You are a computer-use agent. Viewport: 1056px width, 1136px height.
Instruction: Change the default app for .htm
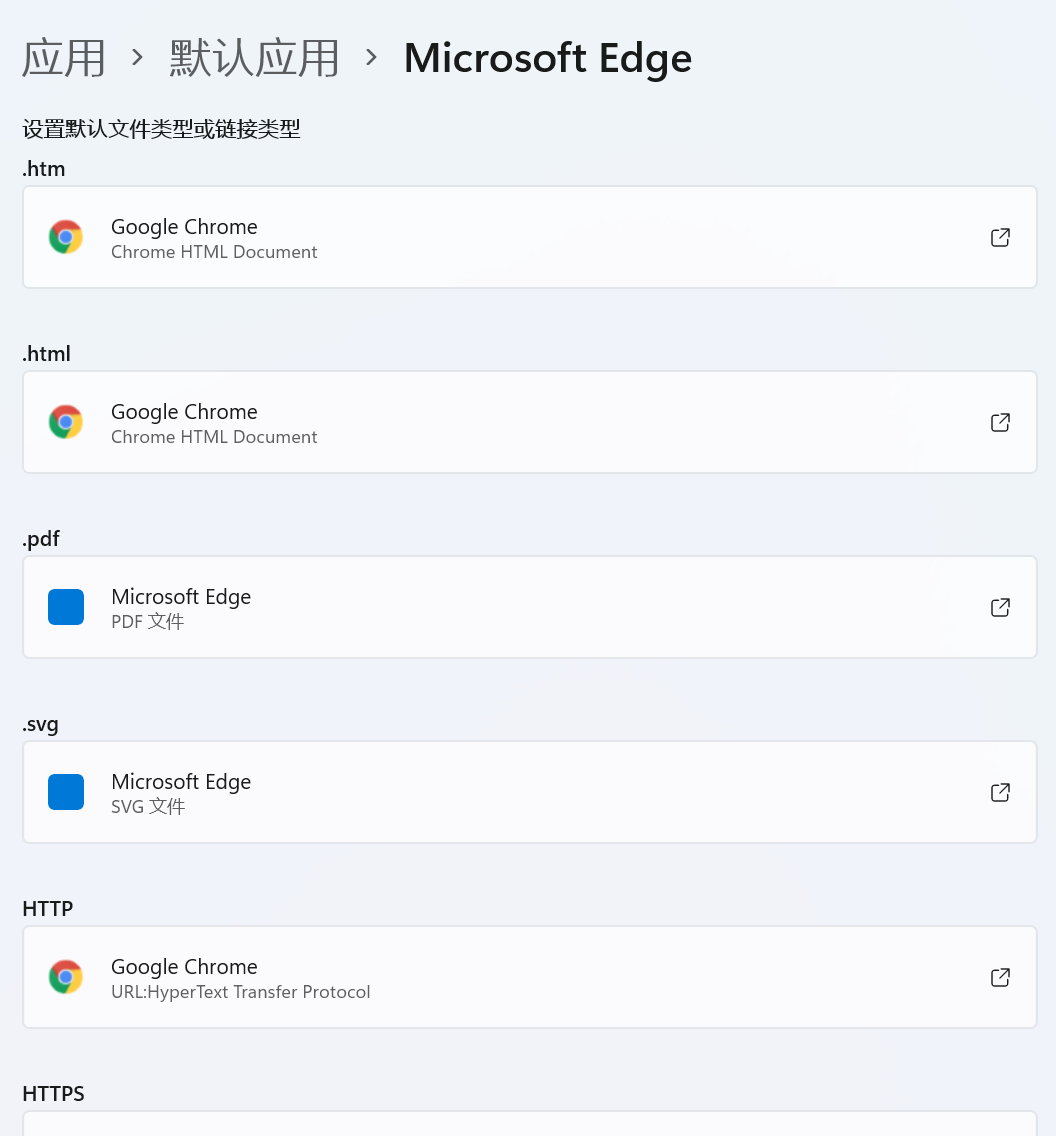tap(529, 237)
